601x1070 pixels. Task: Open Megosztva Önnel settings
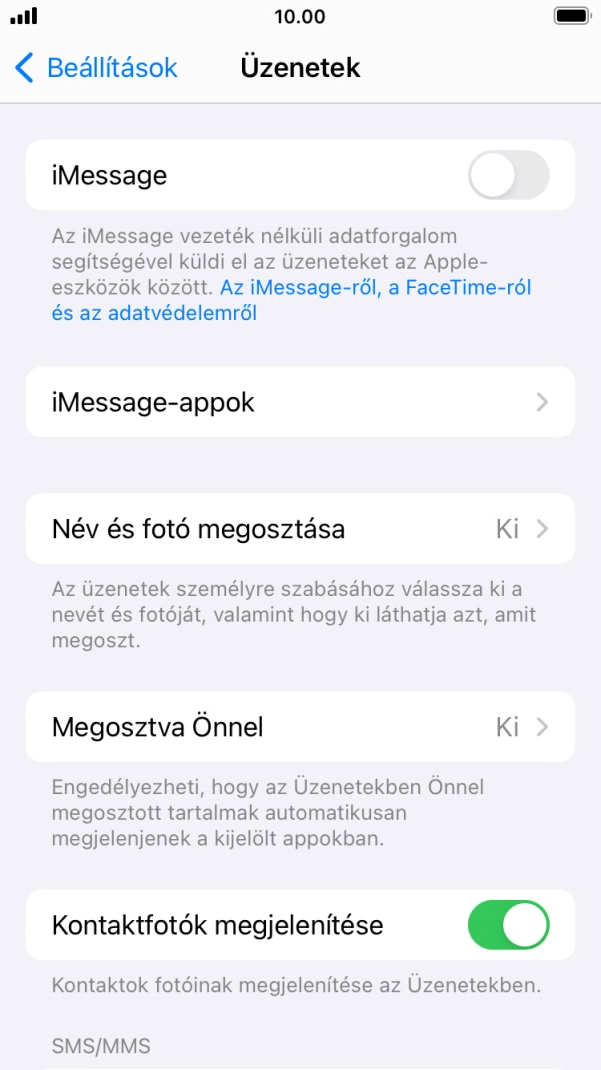pos(300,727)
